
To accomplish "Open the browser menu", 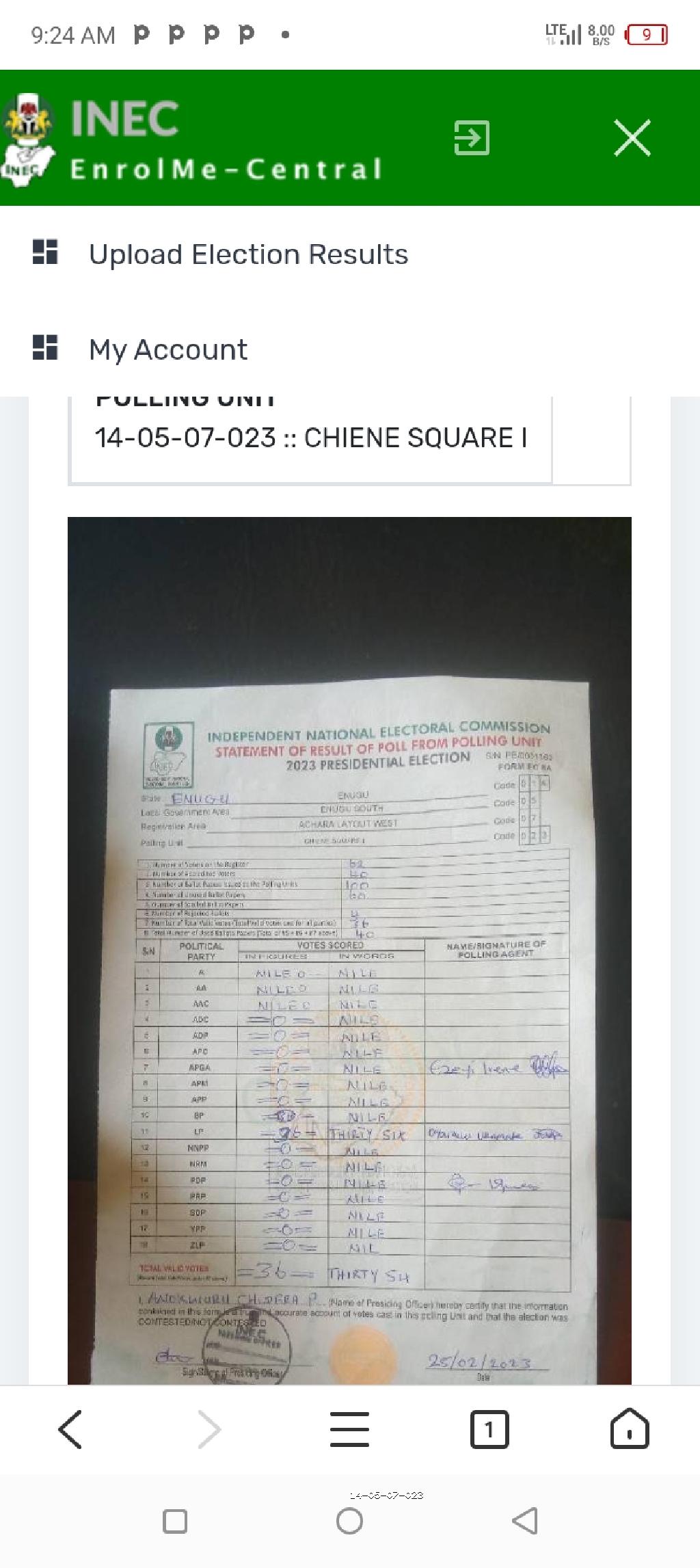I will tap(349, 1430).
